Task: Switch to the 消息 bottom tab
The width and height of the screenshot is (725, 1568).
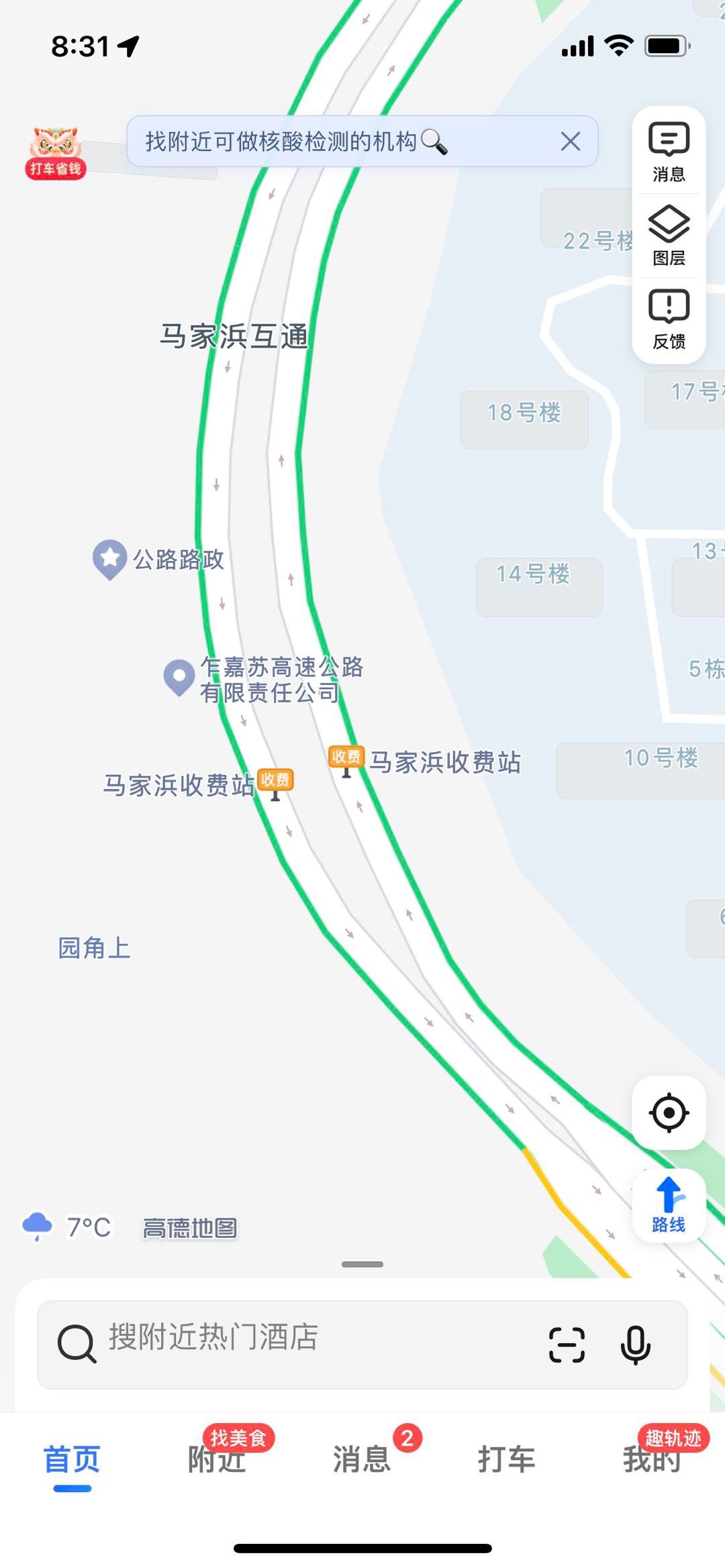Action: [362, 1459]
